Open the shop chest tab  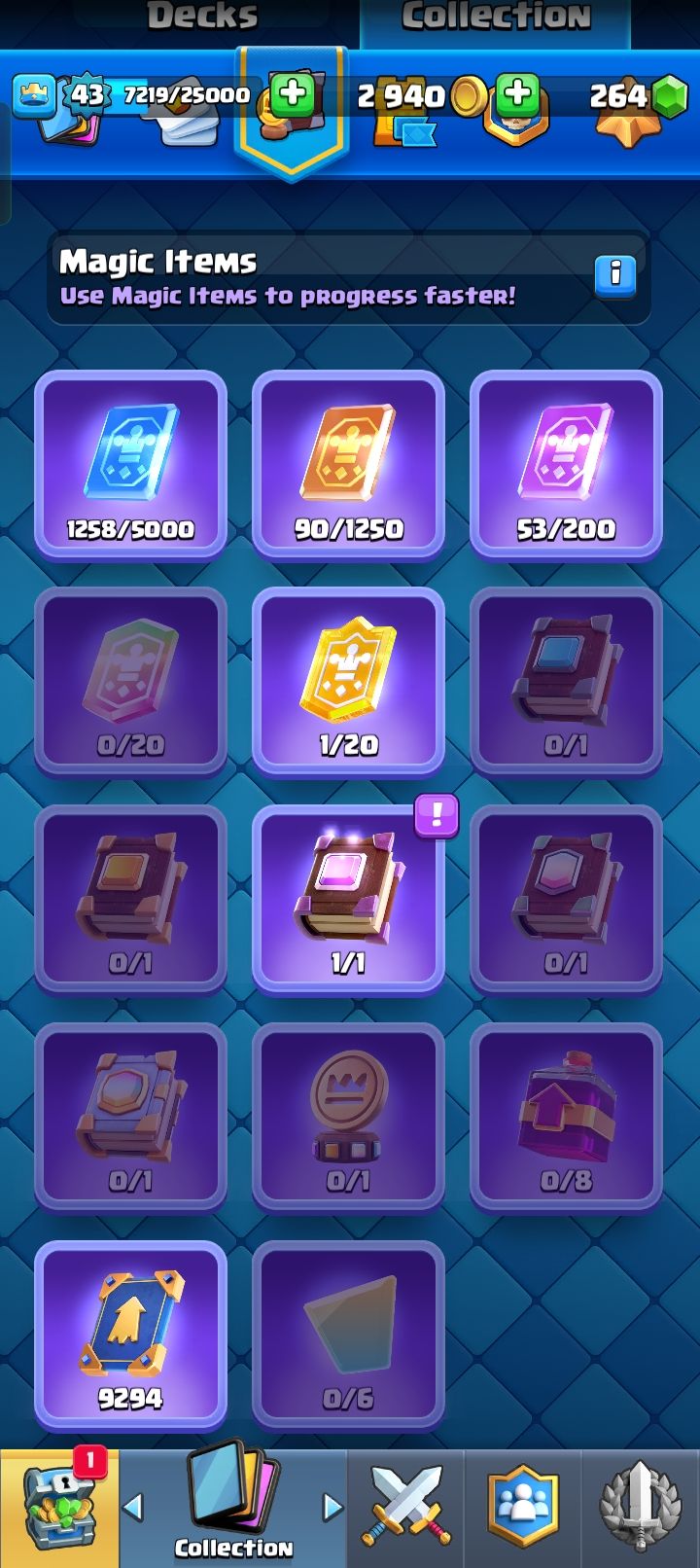click(x=58, y=1509)
